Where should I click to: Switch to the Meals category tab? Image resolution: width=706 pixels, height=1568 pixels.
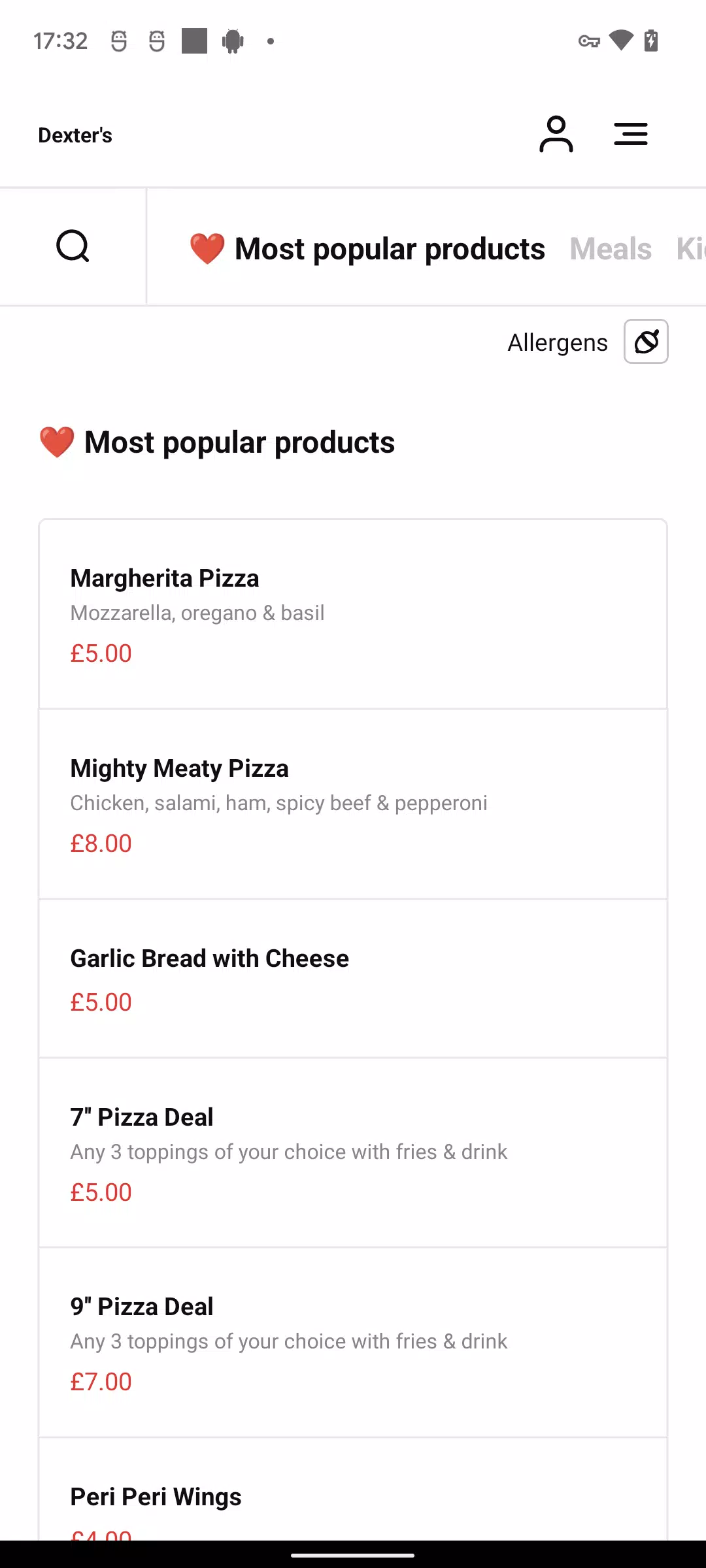[x=611, y=249]
